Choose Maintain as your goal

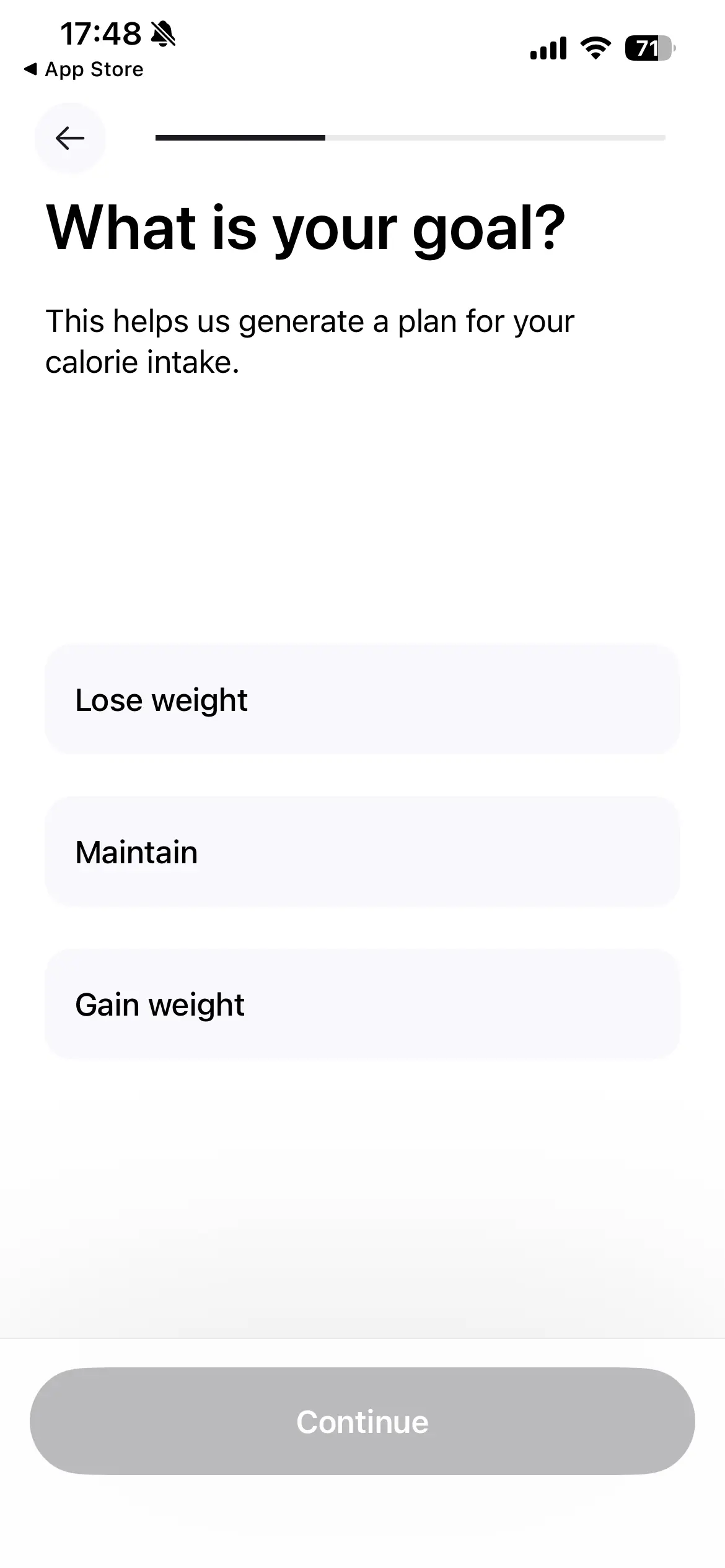362,852
